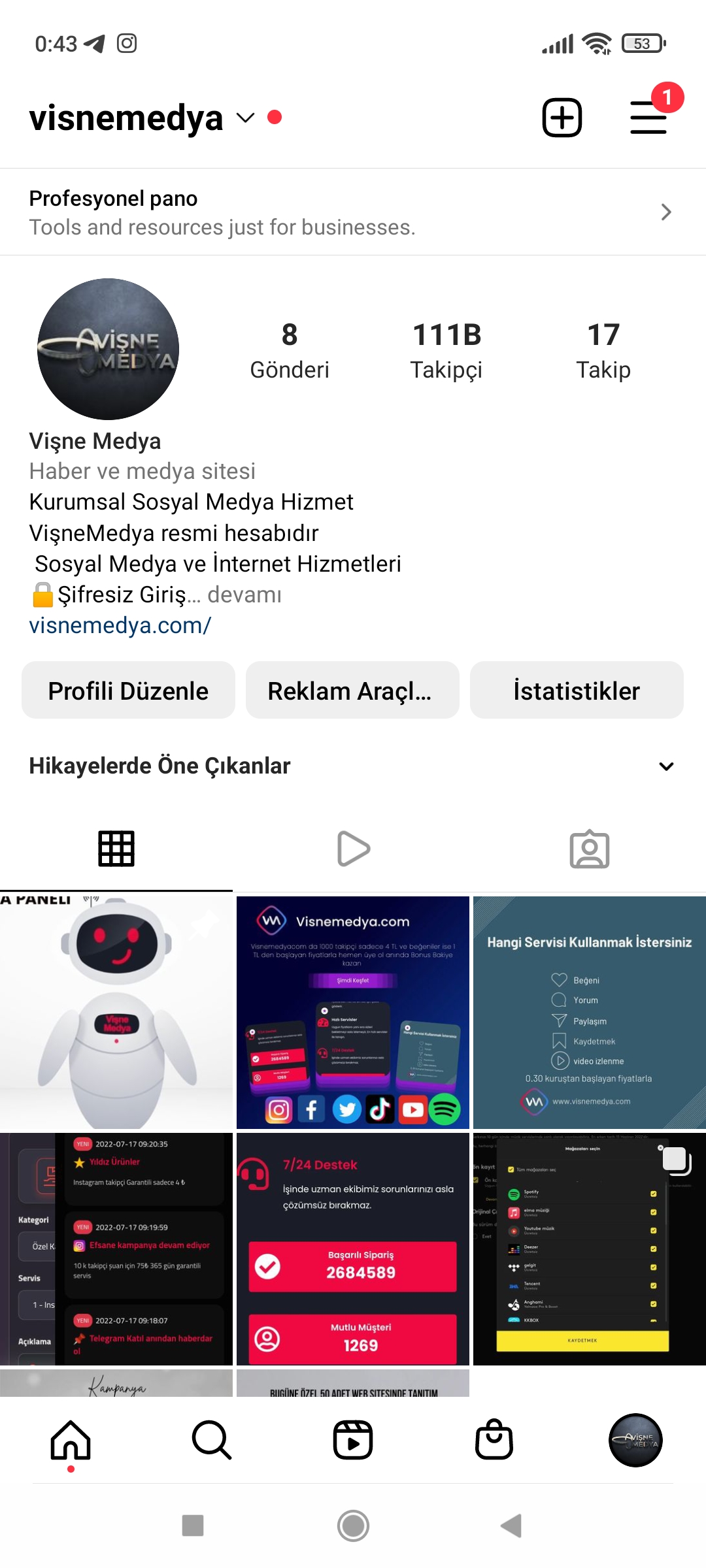The image size is (706, 1568).
Task: Show more bio text via devamı
Action: pos(244,595)
